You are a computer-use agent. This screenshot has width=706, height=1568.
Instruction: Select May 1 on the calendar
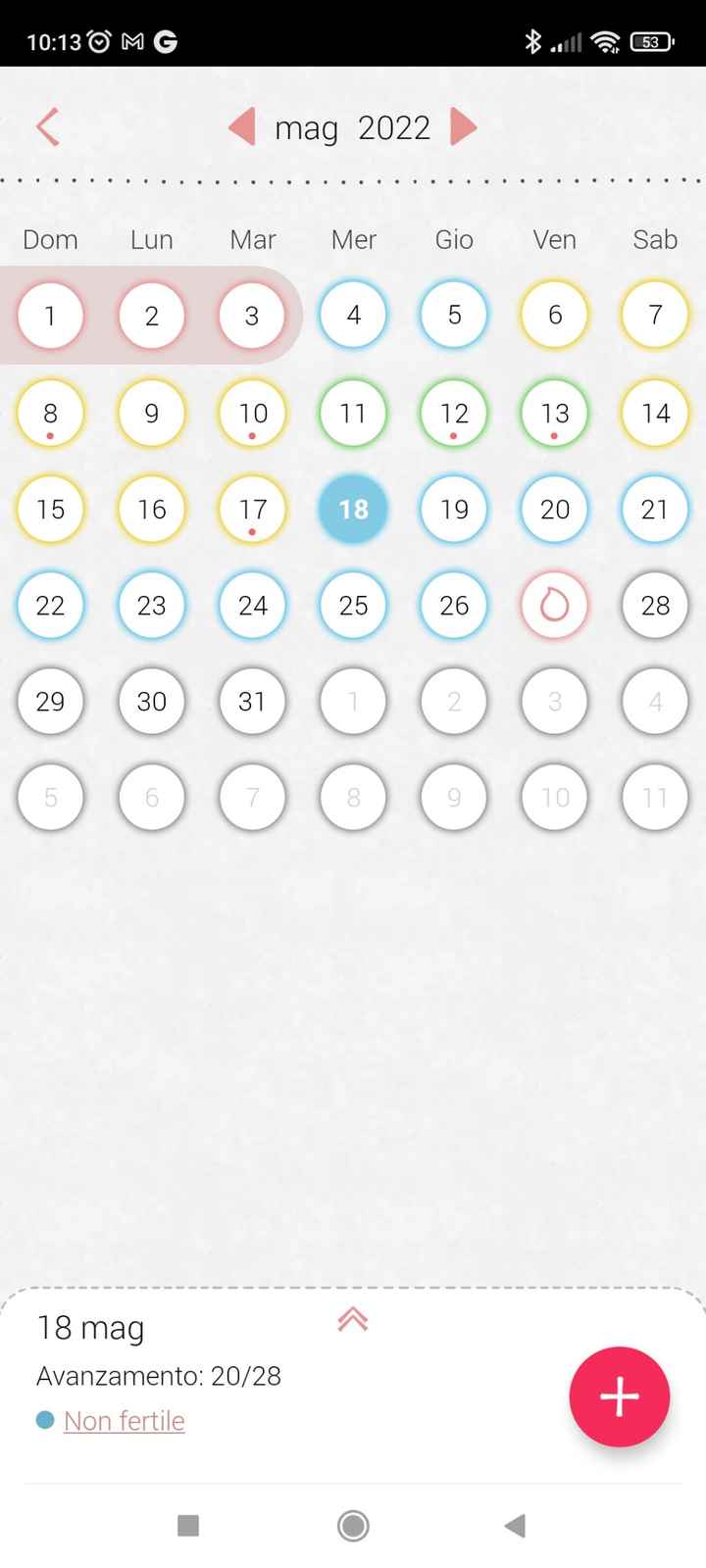(51, 316)
